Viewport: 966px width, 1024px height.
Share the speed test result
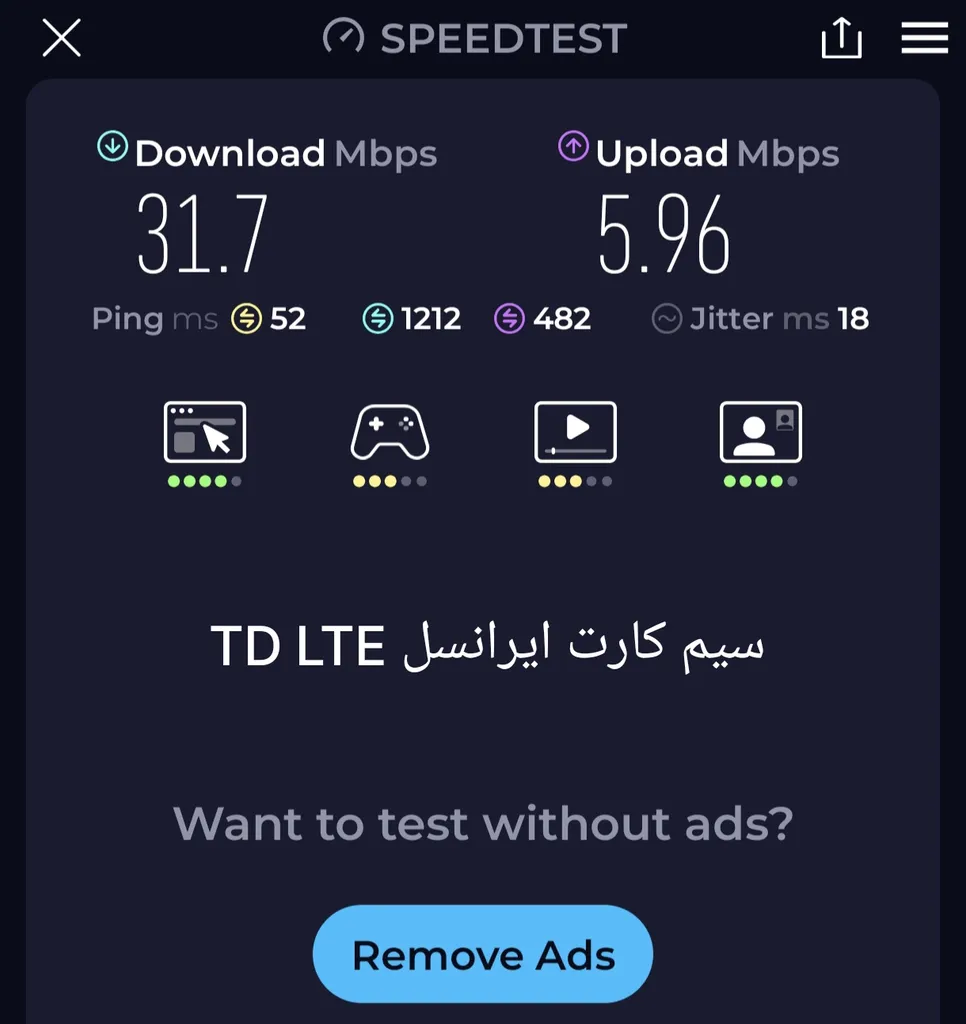tap(840, 39)
